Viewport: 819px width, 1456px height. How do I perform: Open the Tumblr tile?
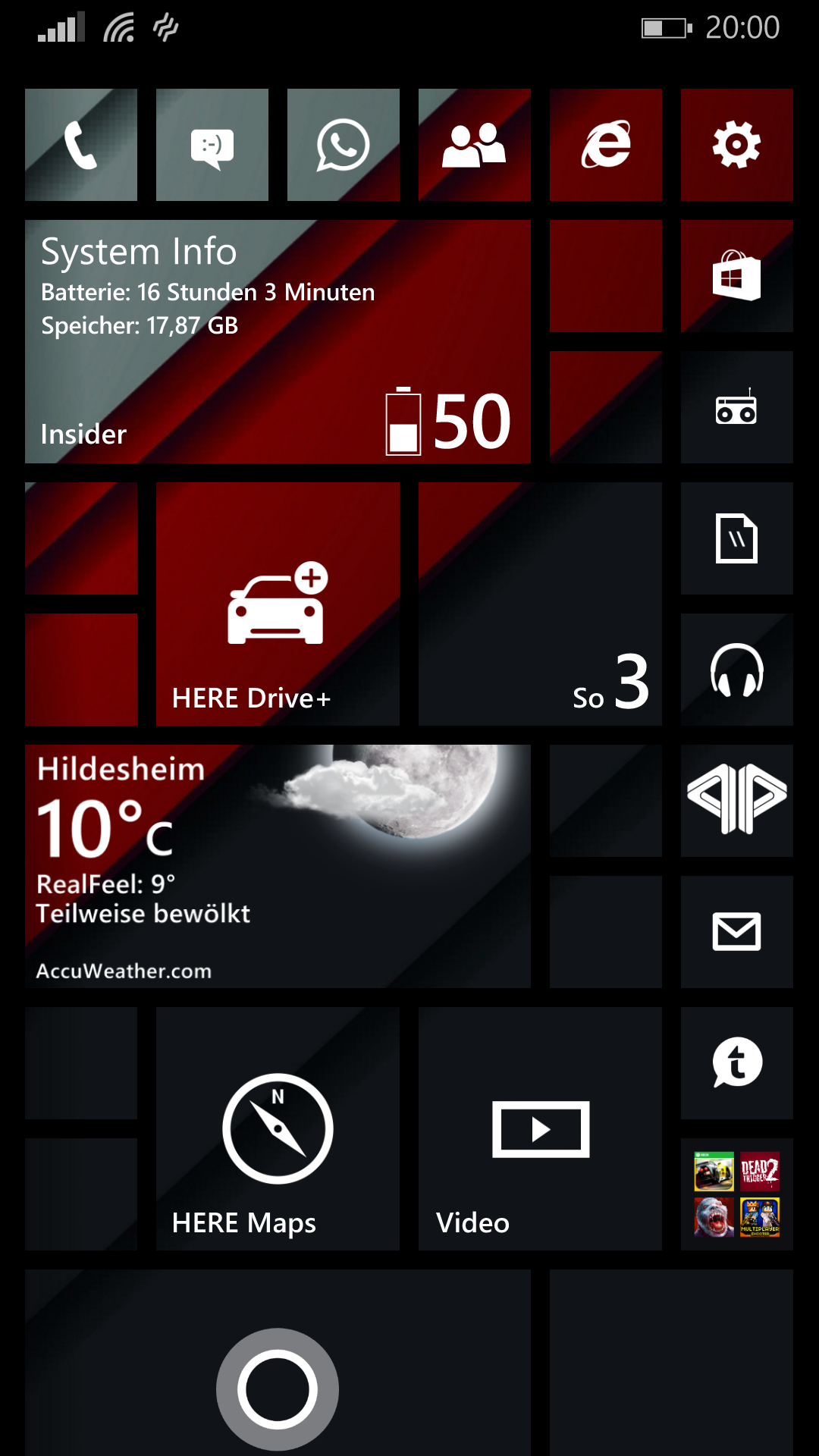(737, 1063)
